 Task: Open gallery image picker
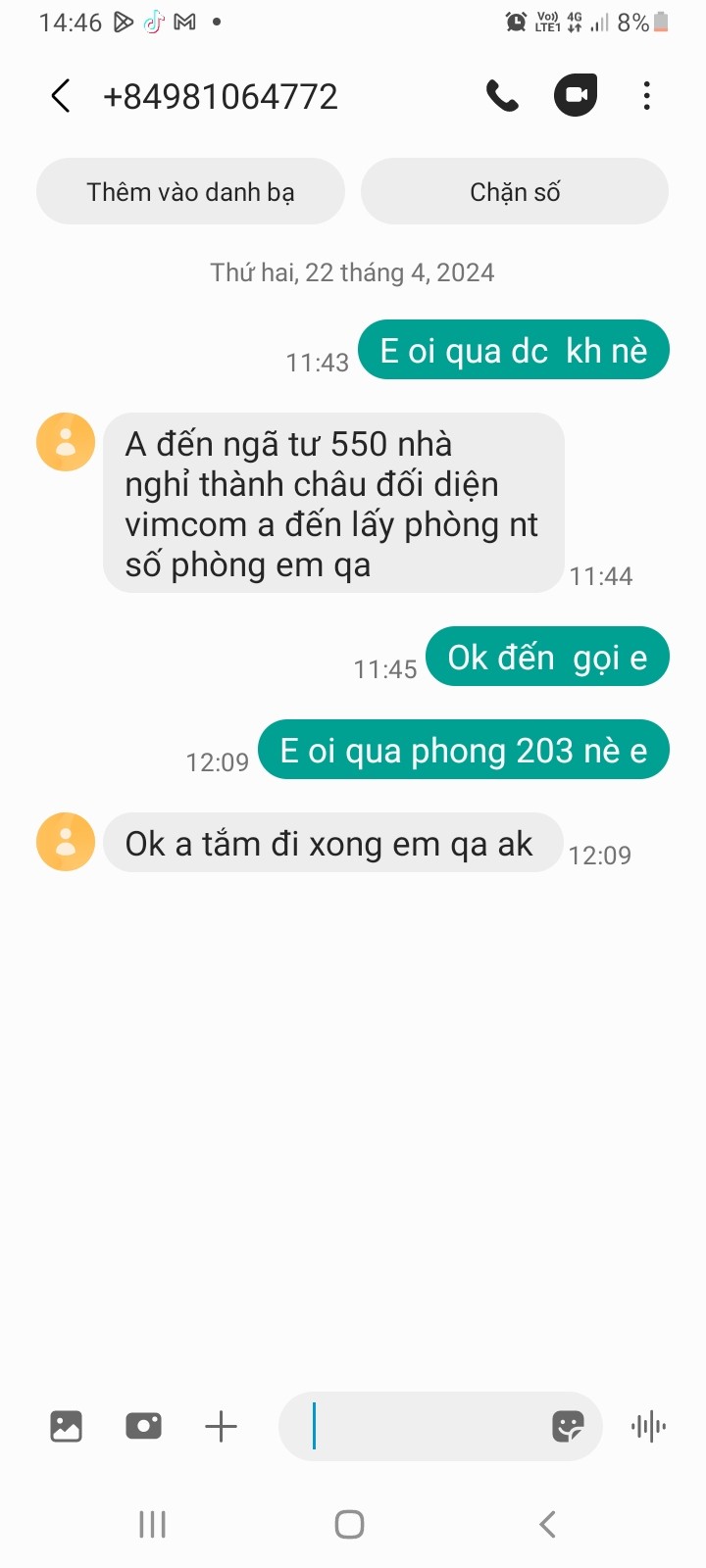66,1426
